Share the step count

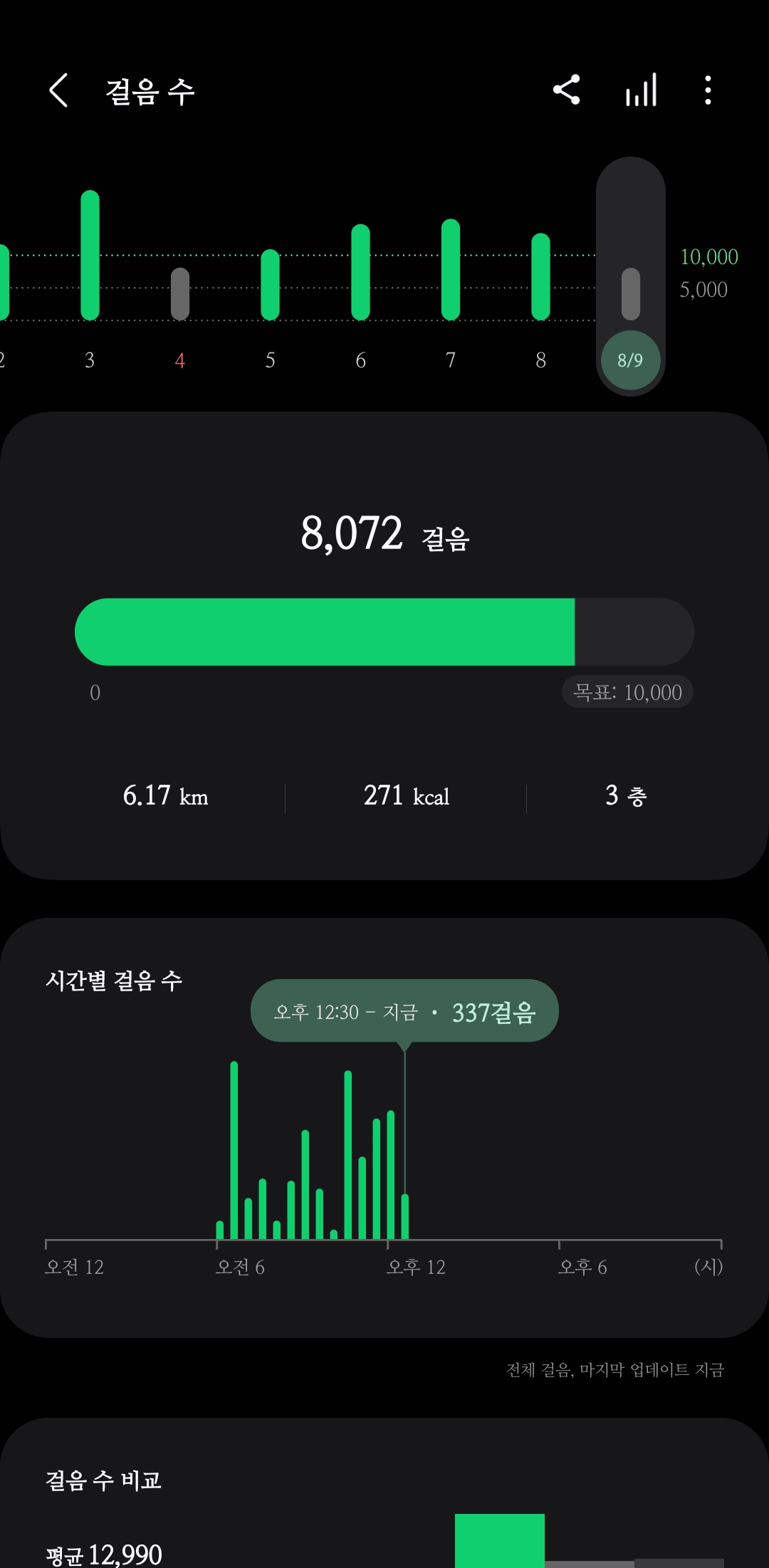(x=567, y=90)
